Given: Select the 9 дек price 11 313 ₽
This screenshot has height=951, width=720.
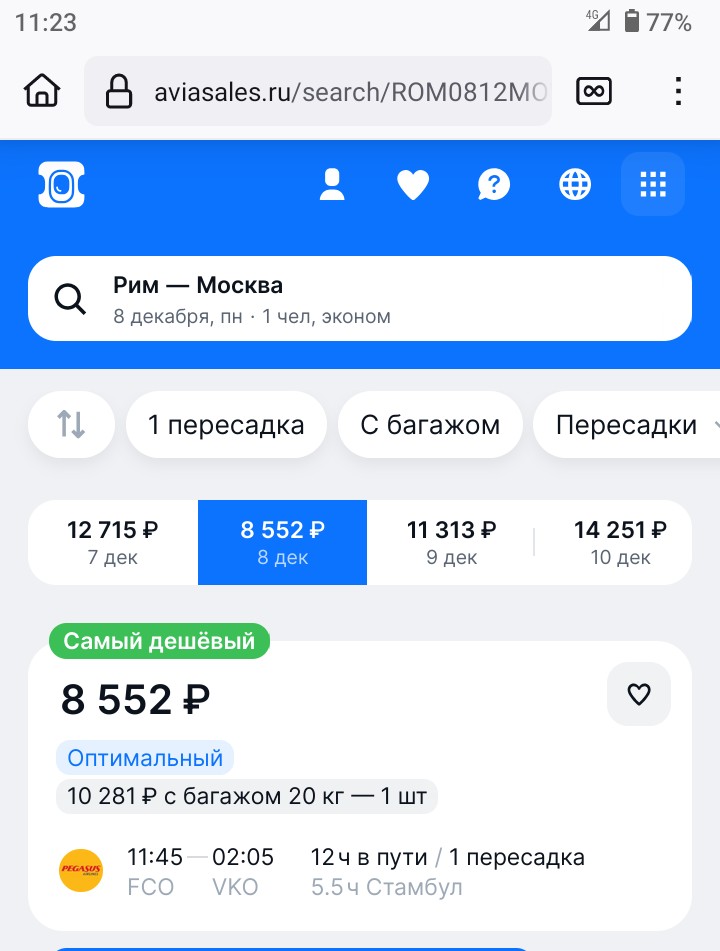Looking at the screenshot, I should [451, 542].
